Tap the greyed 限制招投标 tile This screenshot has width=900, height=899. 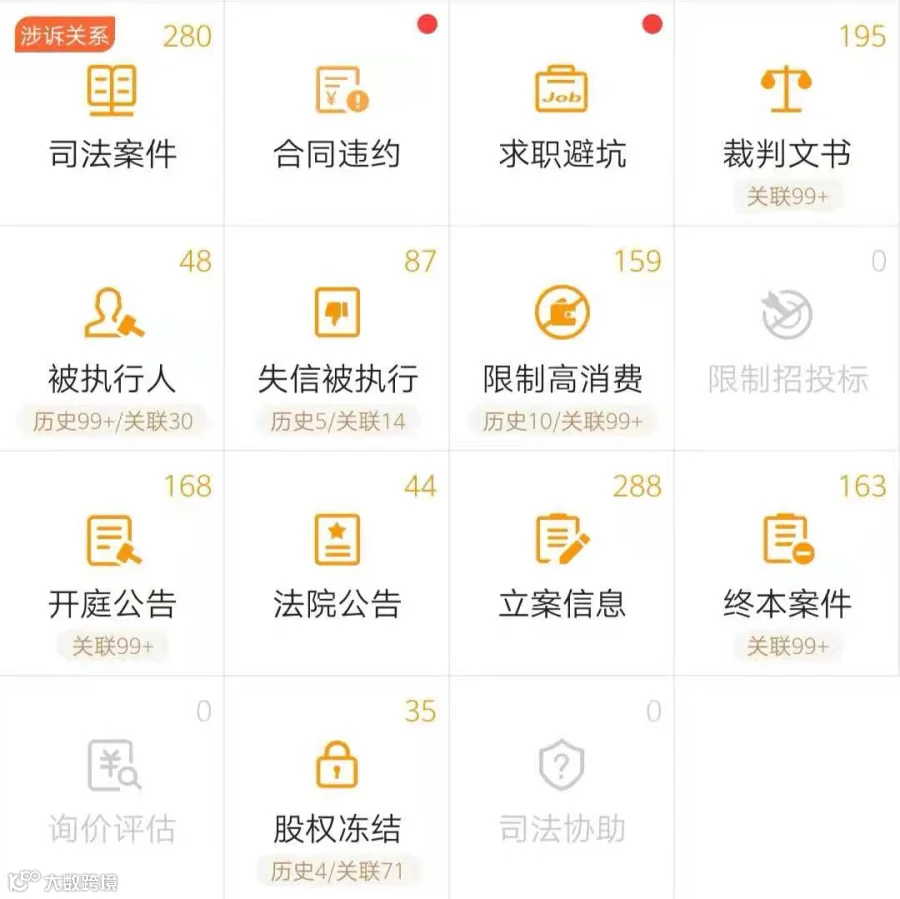787,338
